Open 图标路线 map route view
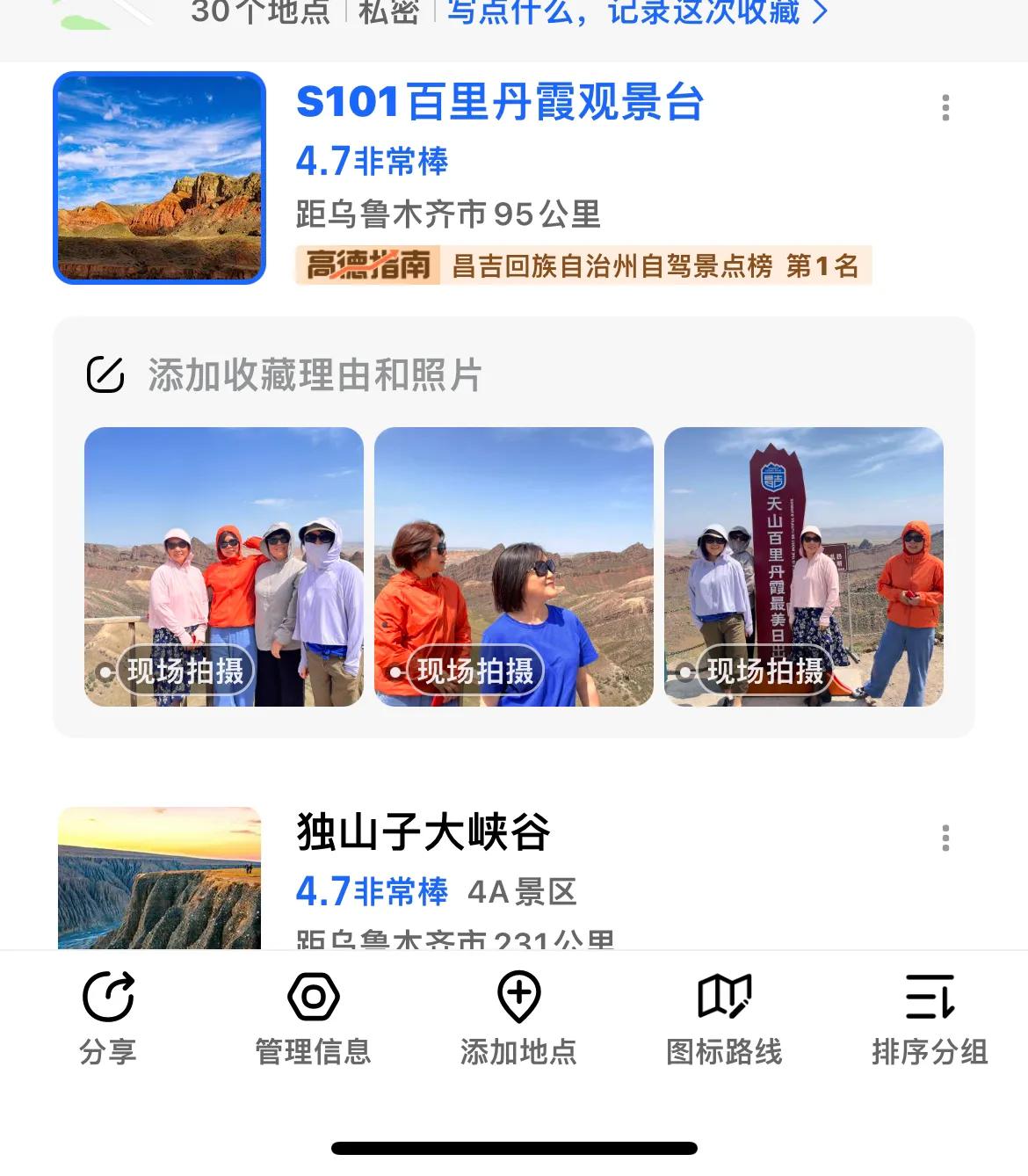 click(x=722, y=997)
